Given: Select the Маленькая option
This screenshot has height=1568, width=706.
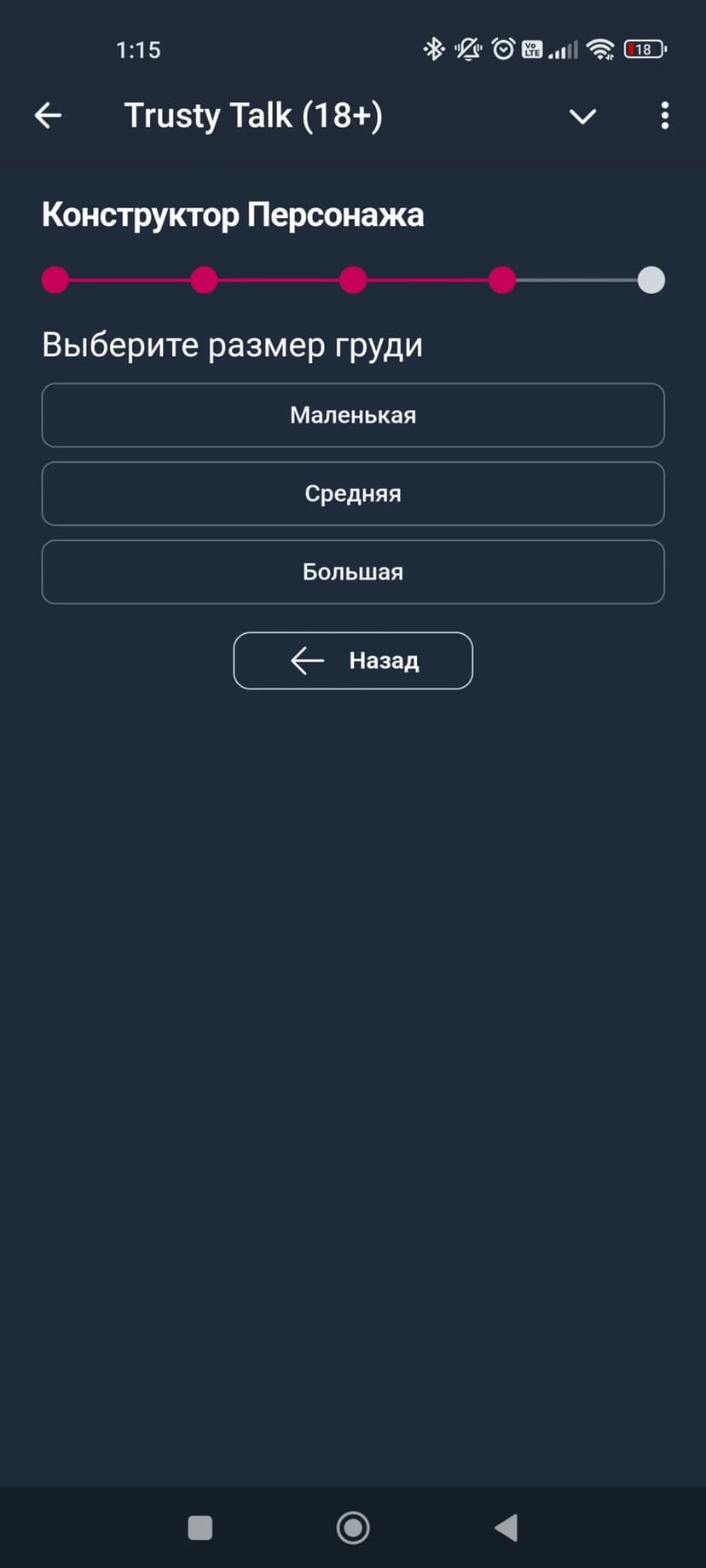Looking at the screenshot, I should pyautogui.click(x=353, y=415).
